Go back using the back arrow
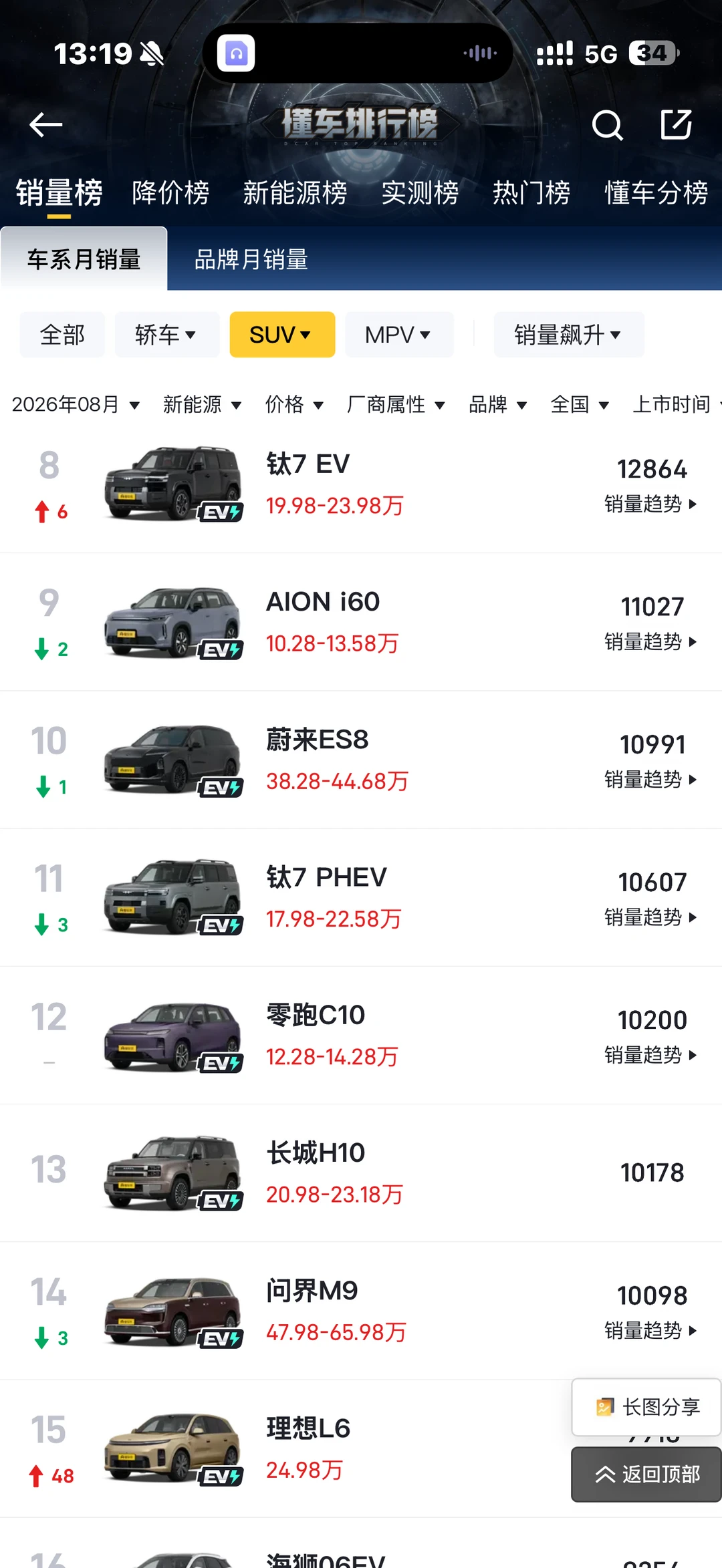The width and height of the screenshot is (722, 1568). [45, 125]
